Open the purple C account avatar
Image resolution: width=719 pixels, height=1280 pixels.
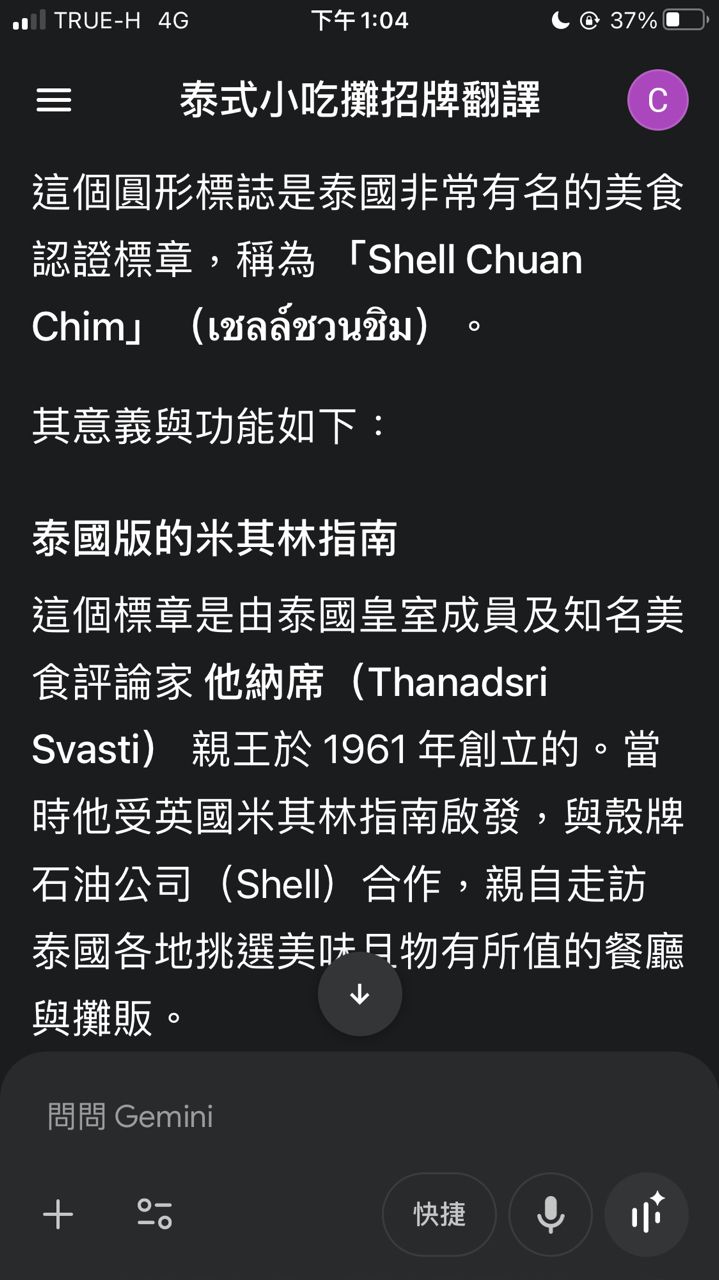(657, 100)
